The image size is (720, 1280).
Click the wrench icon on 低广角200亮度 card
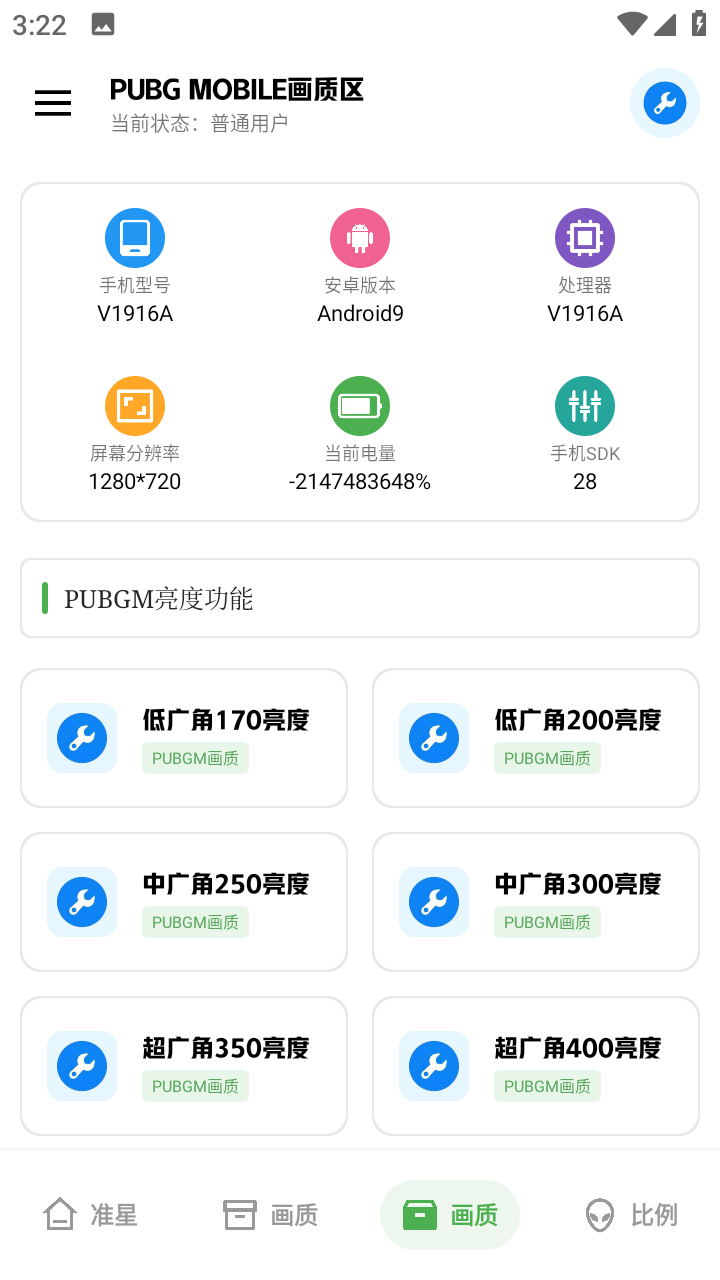click(x=433, y=737)
